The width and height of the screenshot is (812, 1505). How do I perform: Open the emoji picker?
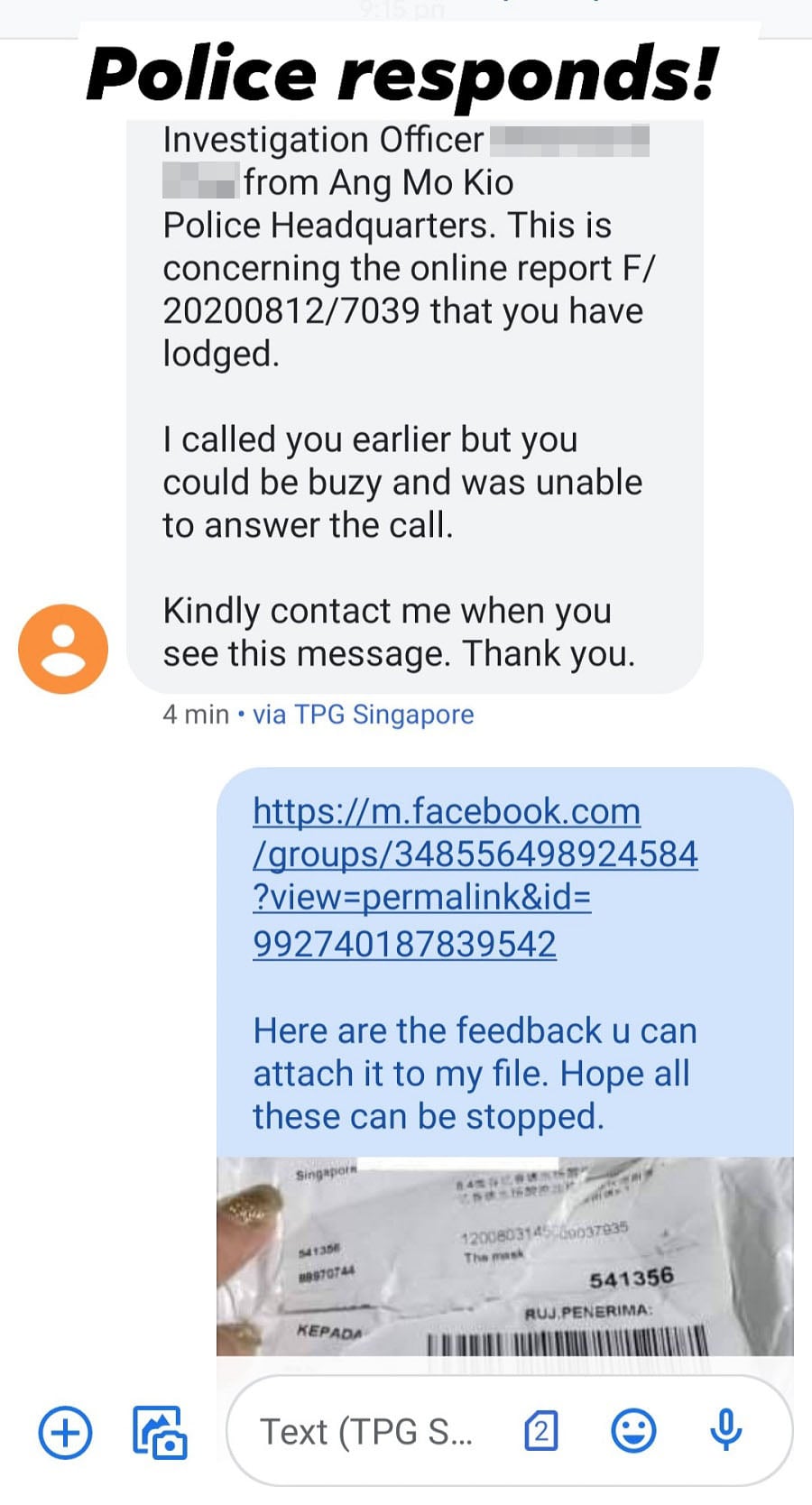click(x=633, y=1431)
